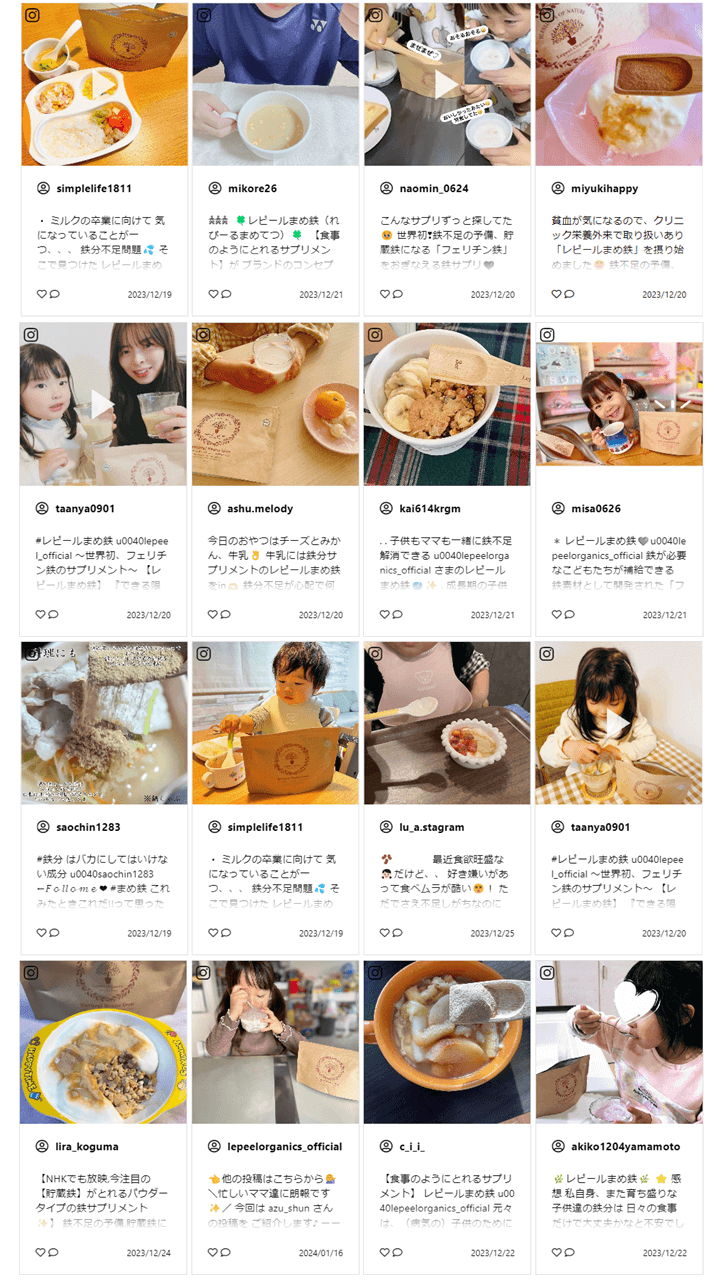View the lepeelorganics_official post
Screen dimensions: 720x1280
tap(275, 1042)
